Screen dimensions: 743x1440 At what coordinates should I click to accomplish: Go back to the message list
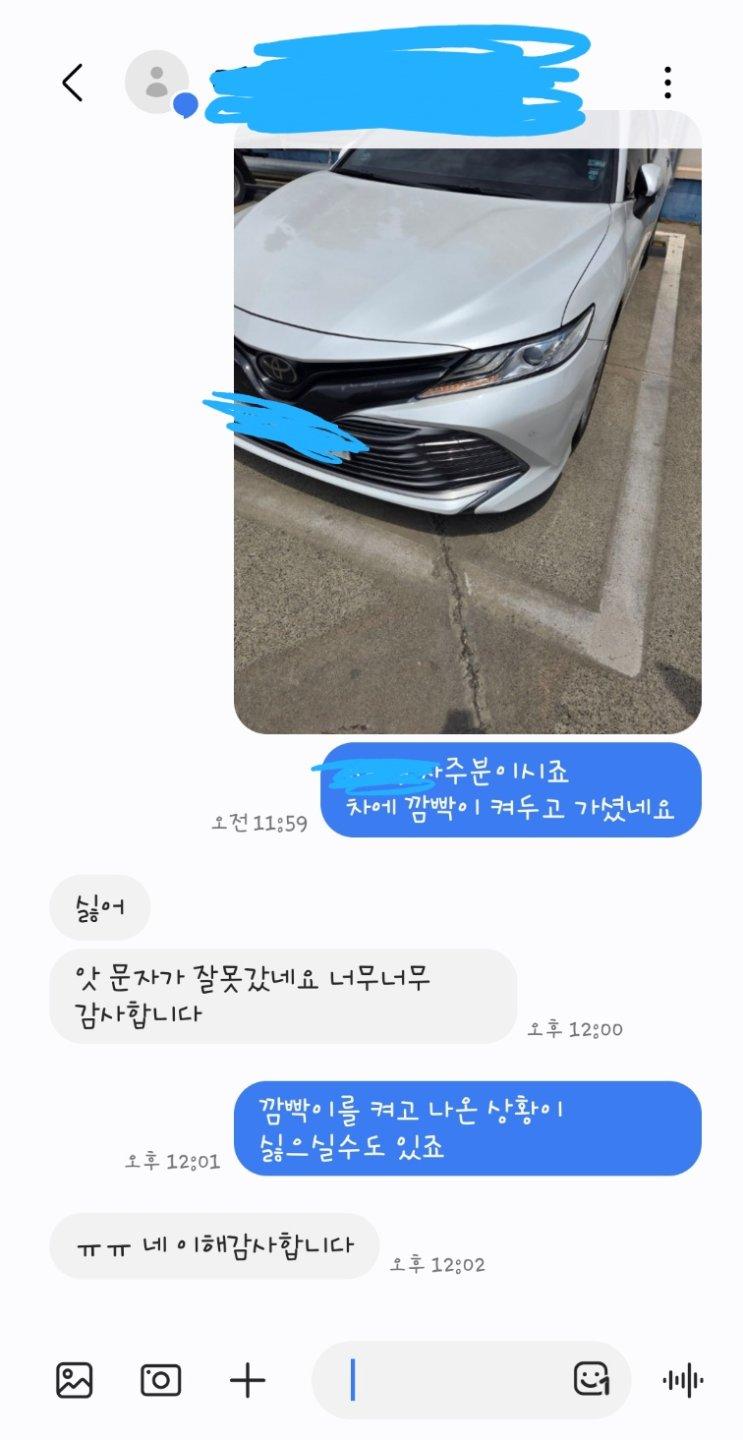coord(73,83)
